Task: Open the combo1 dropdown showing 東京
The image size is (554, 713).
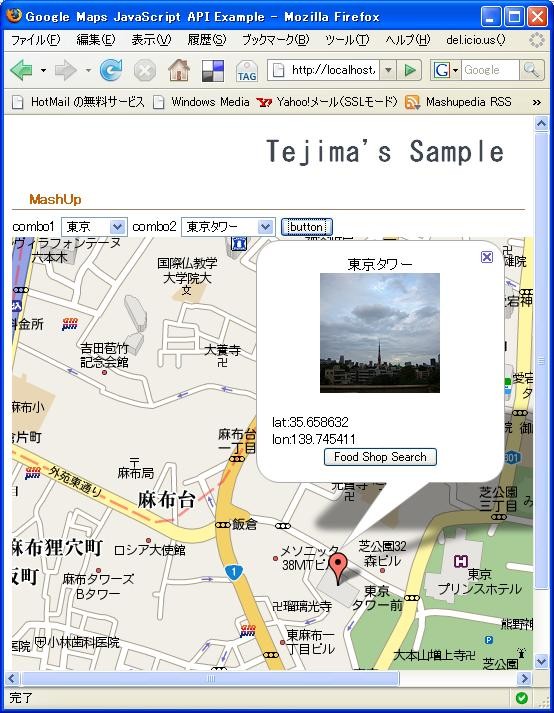Action: click(94, 226)
